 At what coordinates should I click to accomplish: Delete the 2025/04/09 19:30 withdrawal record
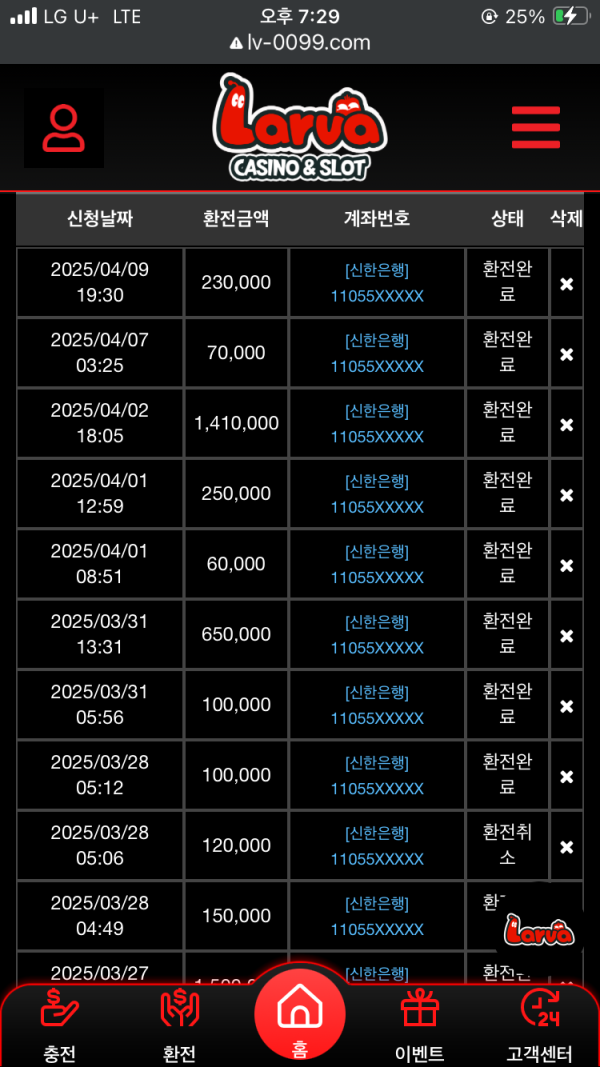(x=566, y=284)
